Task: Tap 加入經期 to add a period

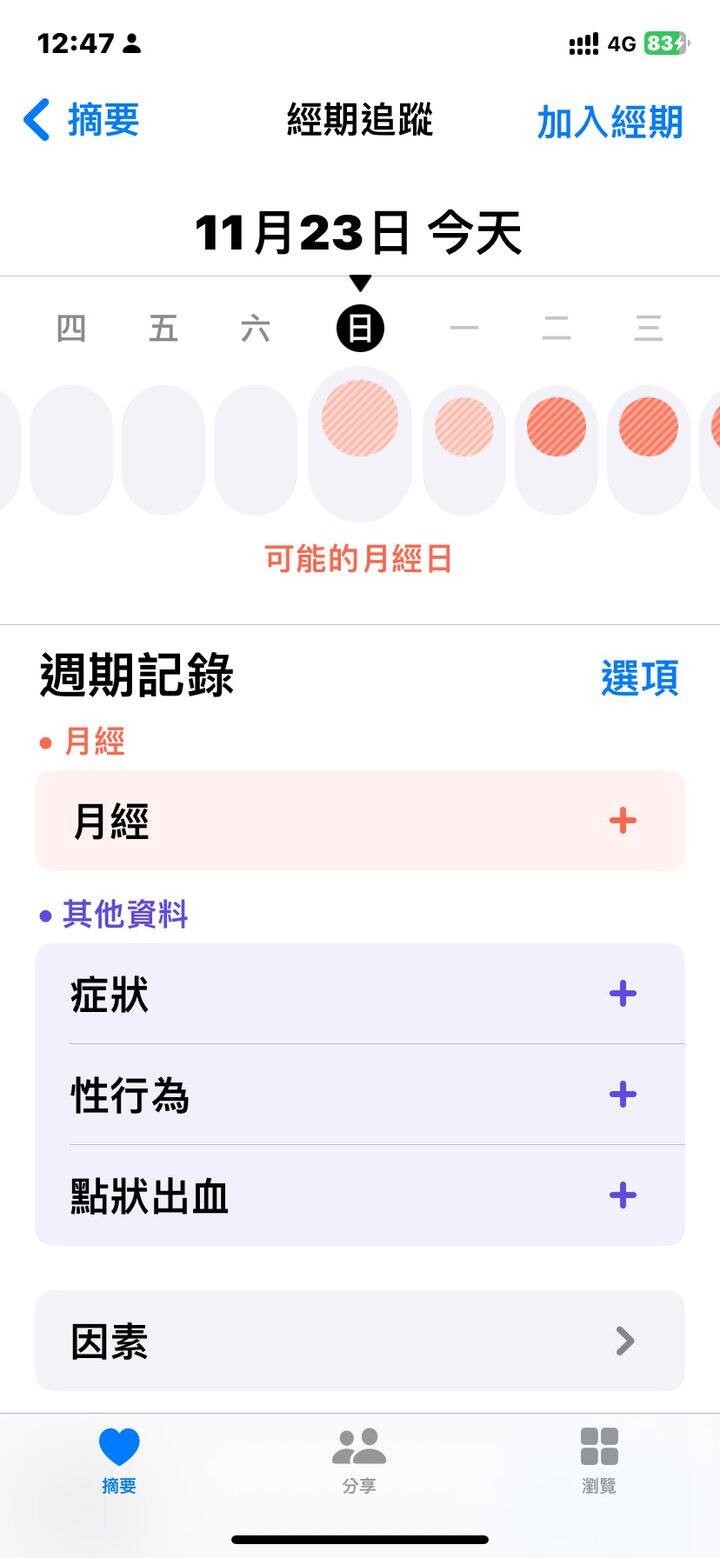Action: [x=609, y=122]
